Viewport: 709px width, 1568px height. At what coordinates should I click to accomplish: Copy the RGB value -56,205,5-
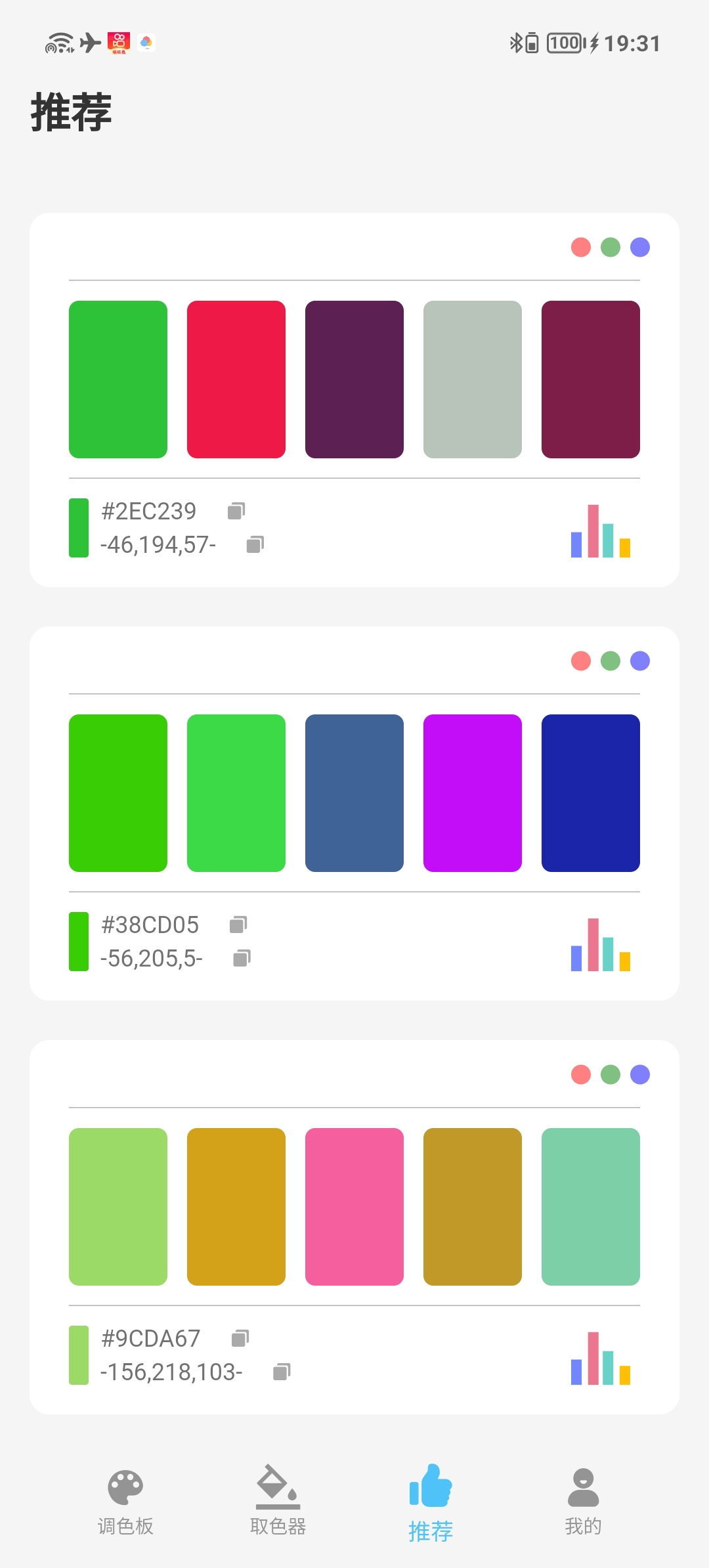tap(242, 958)
